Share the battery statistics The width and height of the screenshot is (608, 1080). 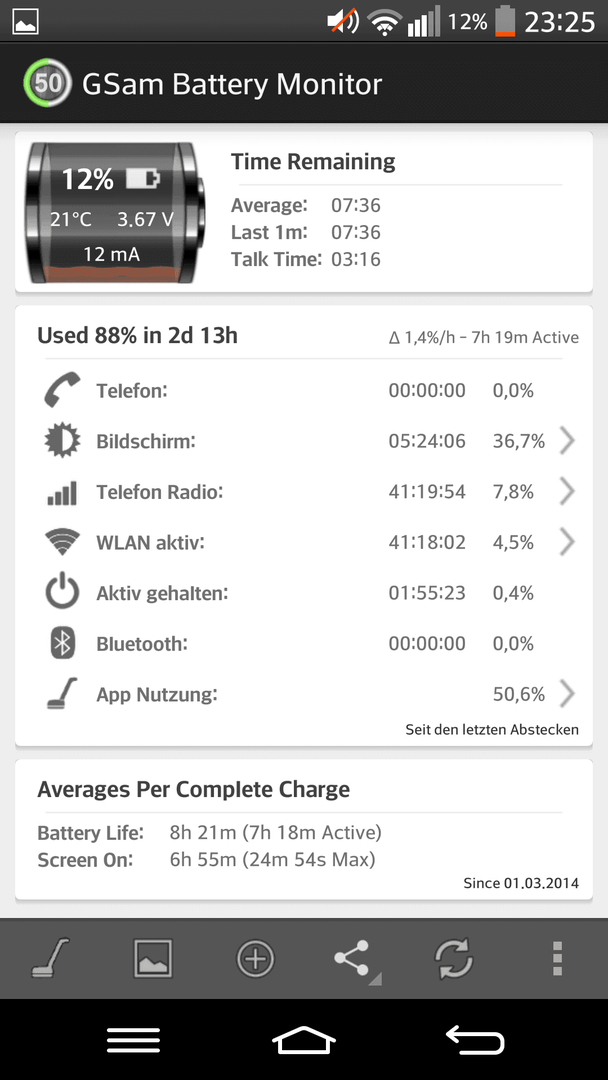click(x=354, y=959)
